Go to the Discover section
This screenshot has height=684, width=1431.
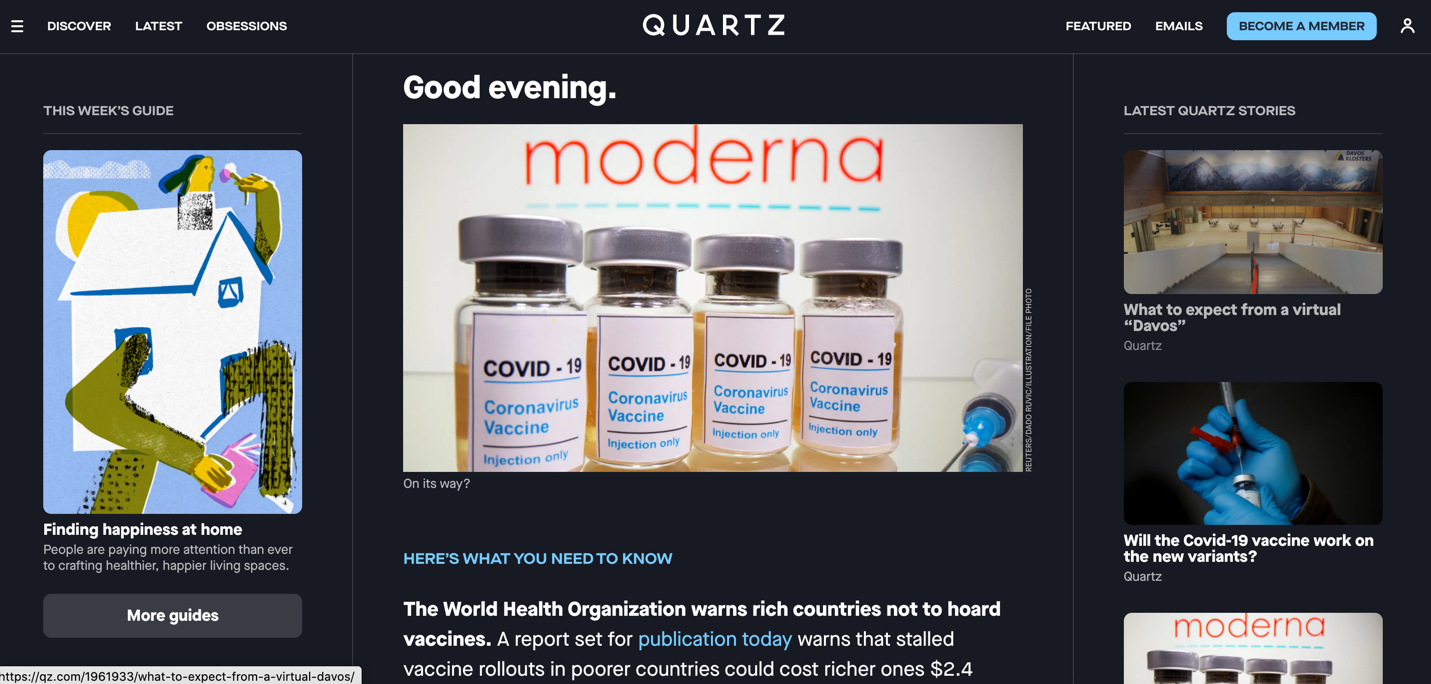pos(79,26)
